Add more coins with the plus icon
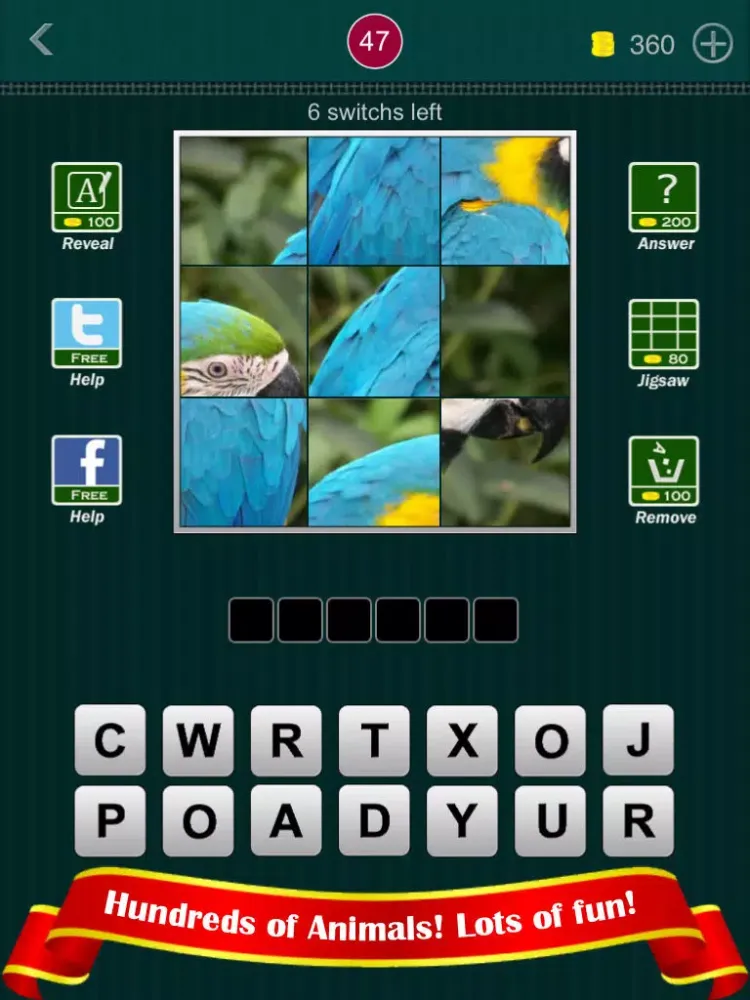The height and width of the screenshot is (1000, 750). pos(713,44)
